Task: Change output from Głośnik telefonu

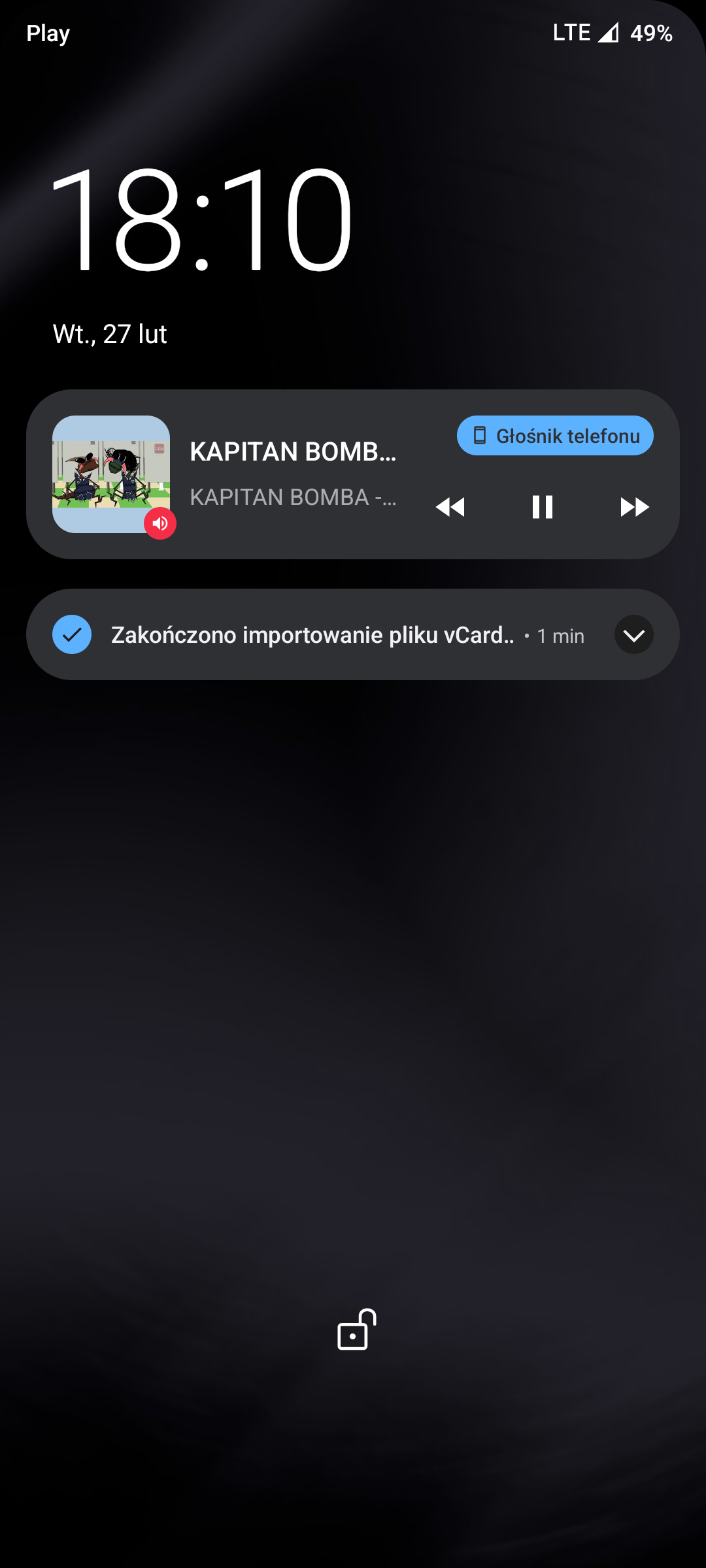Action: tap(555, 436)
